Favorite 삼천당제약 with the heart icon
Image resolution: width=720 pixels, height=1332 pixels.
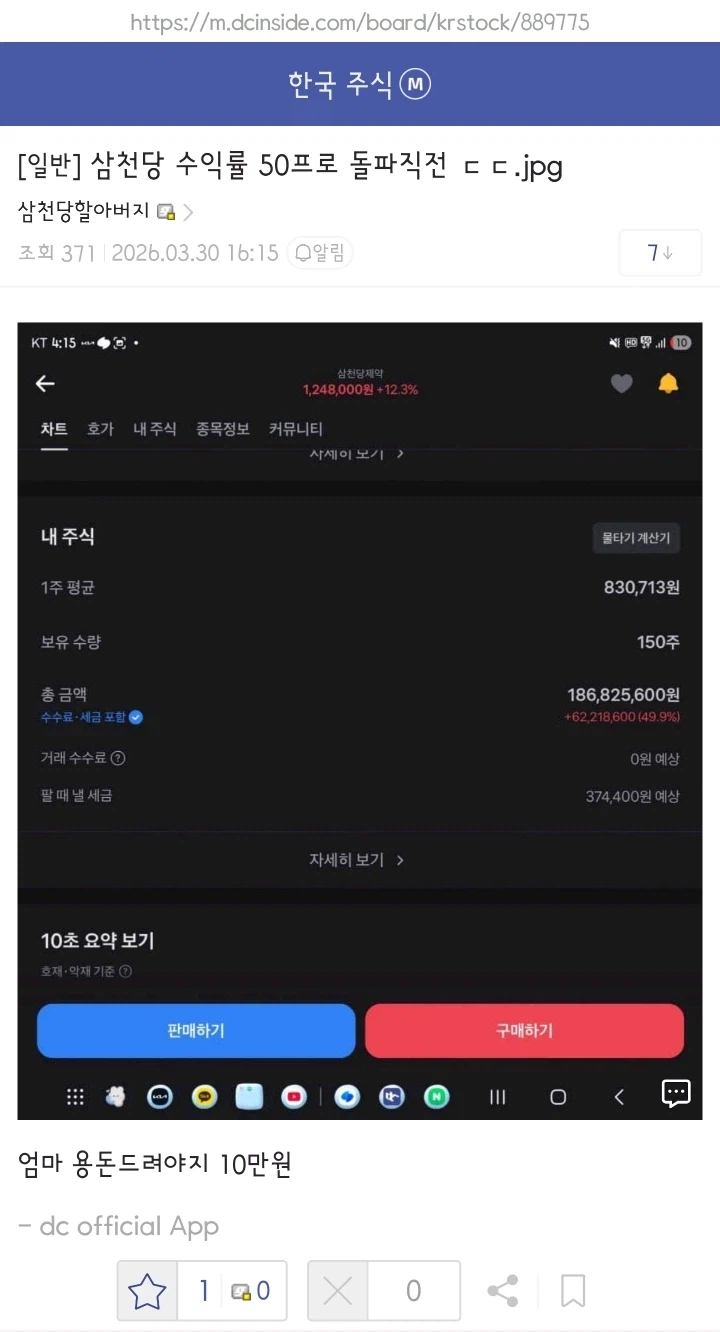click(x=621, y=384)
